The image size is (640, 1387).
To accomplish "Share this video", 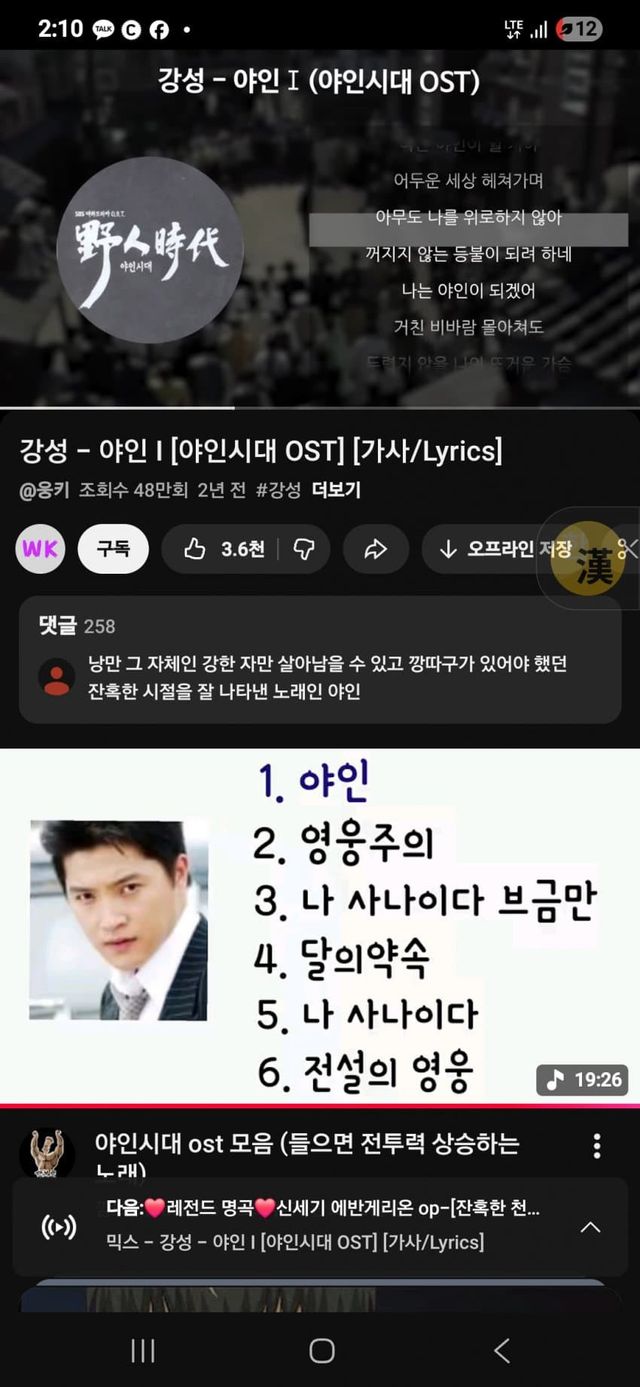I will [375, 549].
